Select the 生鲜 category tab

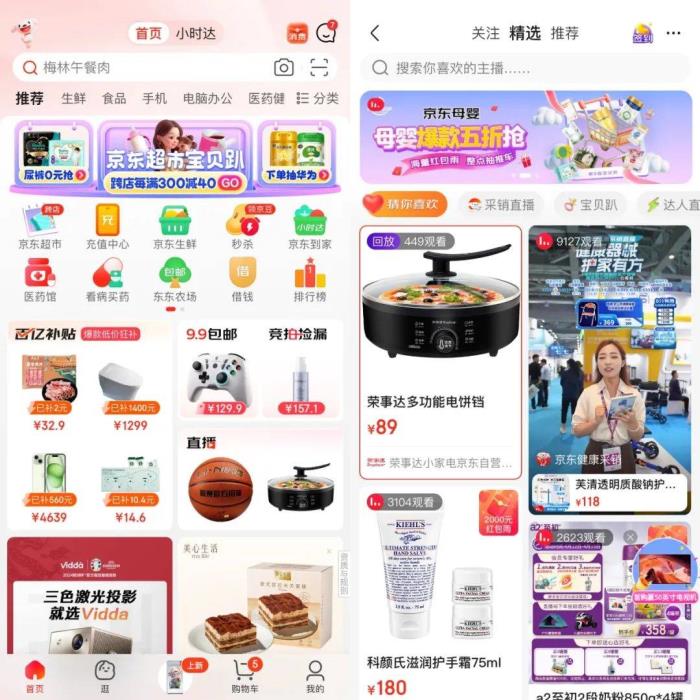coord(73,98)
